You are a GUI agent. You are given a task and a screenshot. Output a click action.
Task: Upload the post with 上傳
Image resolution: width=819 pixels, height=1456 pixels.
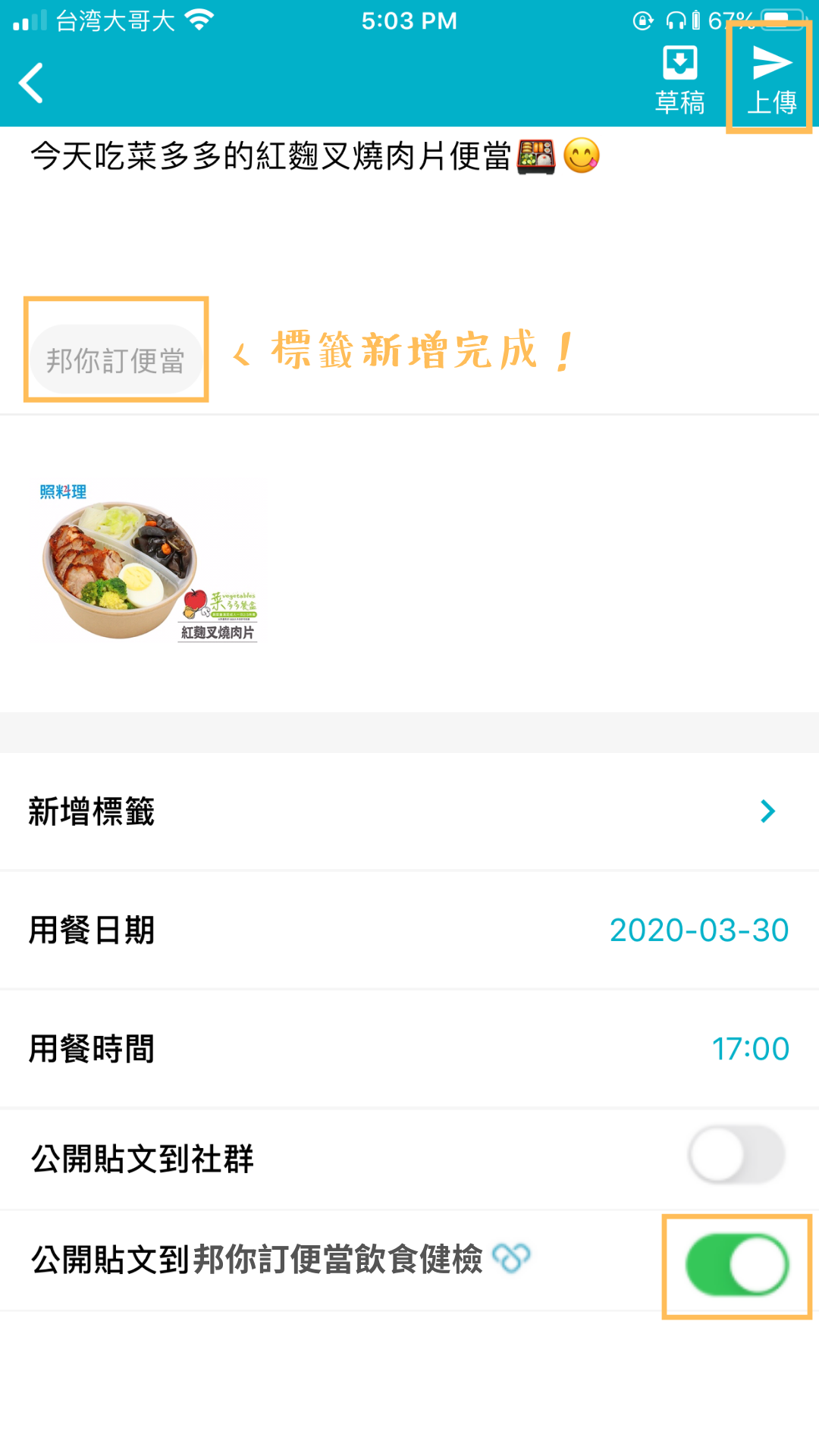pos(771,80)
